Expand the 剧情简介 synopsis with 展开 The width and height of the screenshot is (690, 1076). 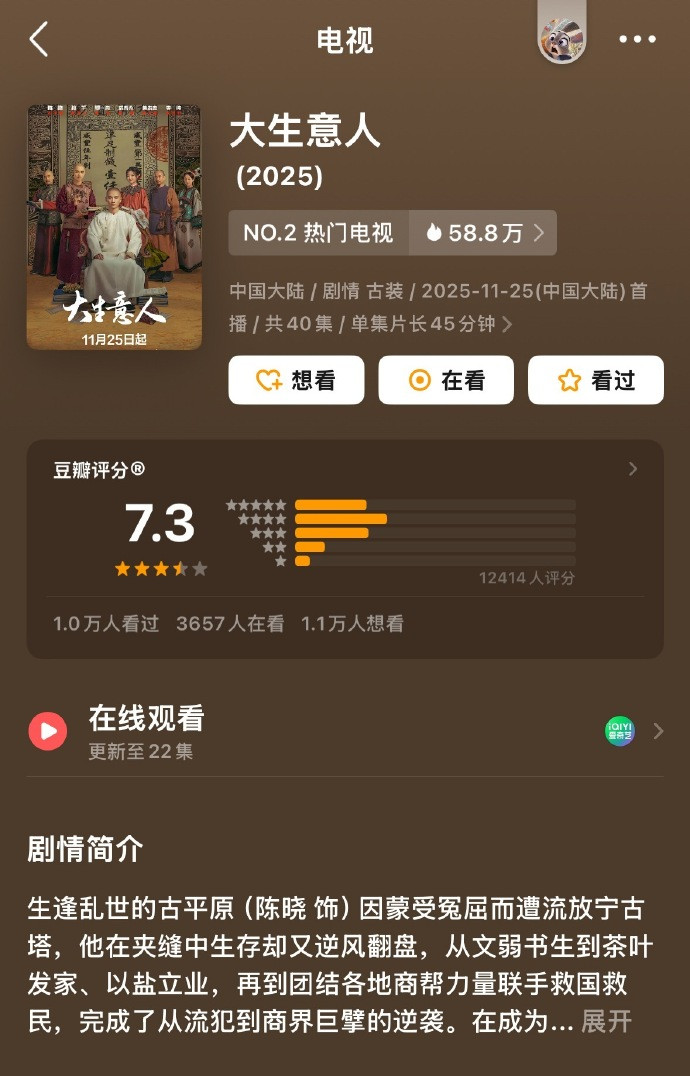[606, 1022]
